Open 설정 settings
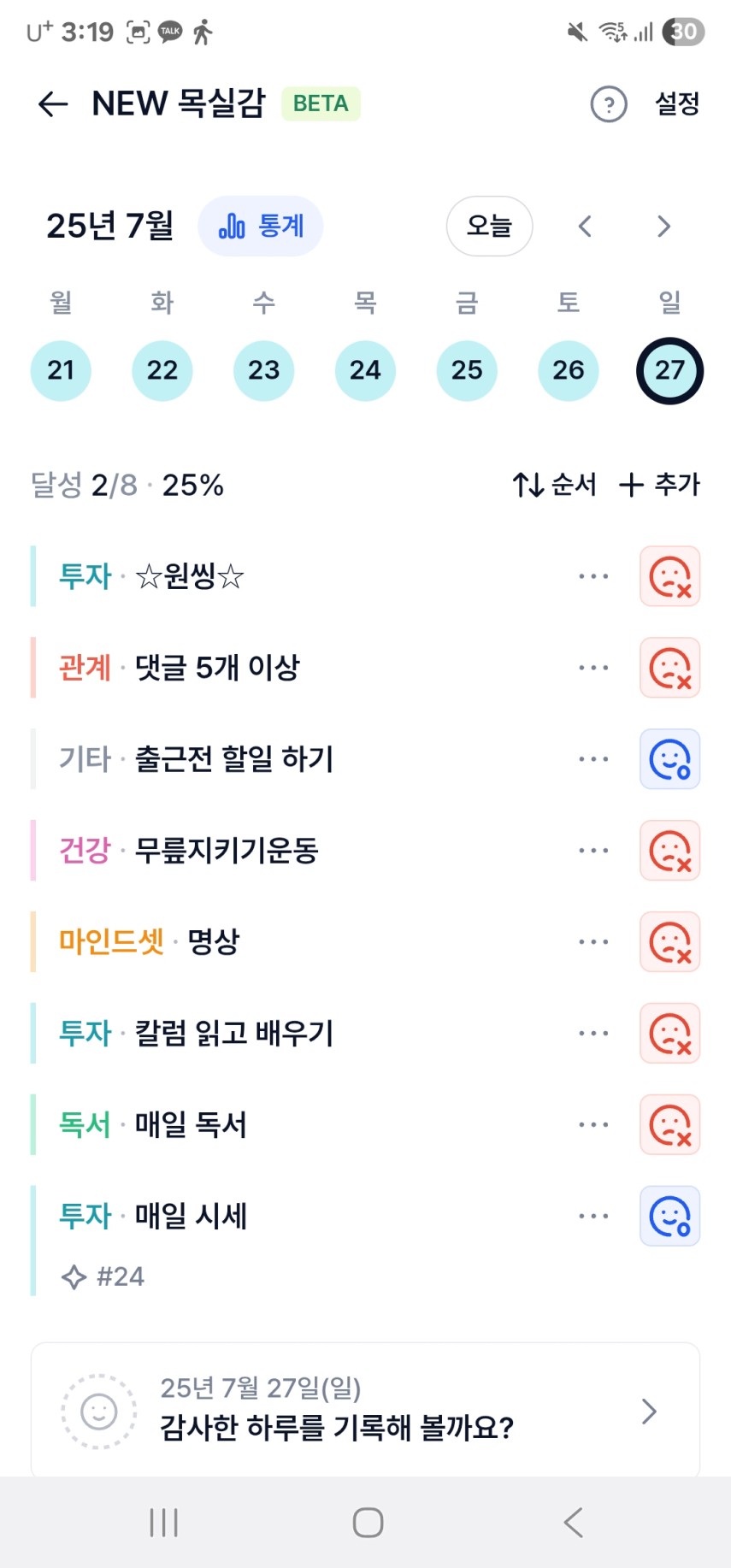 click(677, 104)
